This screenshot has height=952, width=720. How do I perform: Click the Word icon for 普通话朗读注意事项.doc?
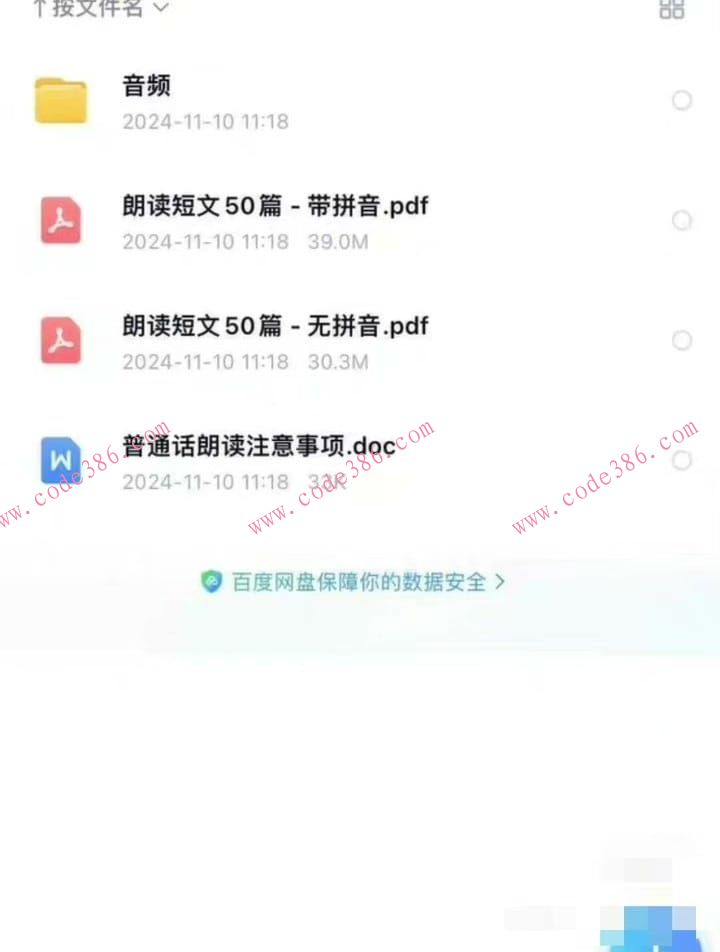point(60,460)
